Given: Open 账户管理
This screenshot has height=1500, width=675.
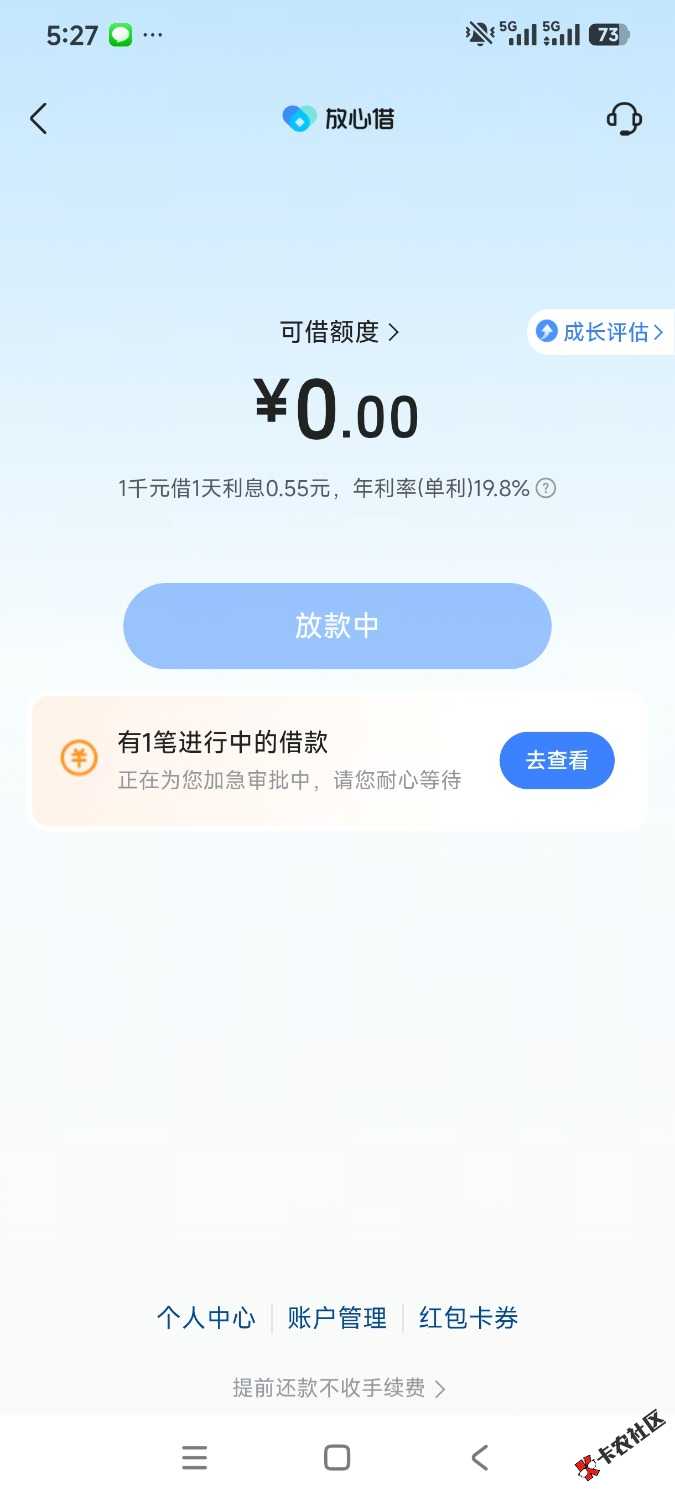Looking at the screenshot, I should (x=337, y=1318).
